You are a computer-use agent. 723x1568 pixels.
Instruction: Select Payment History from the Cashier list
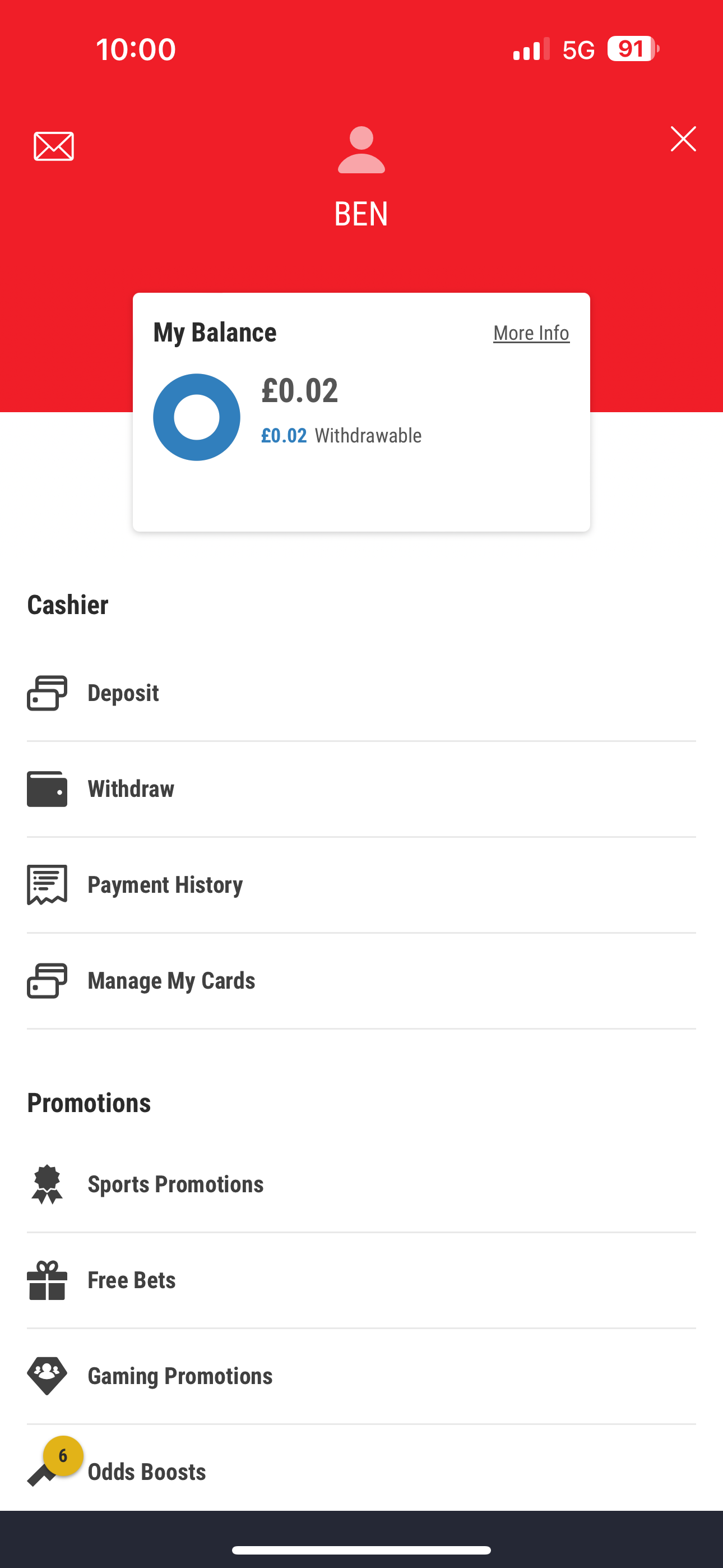[x=165, y=884]
